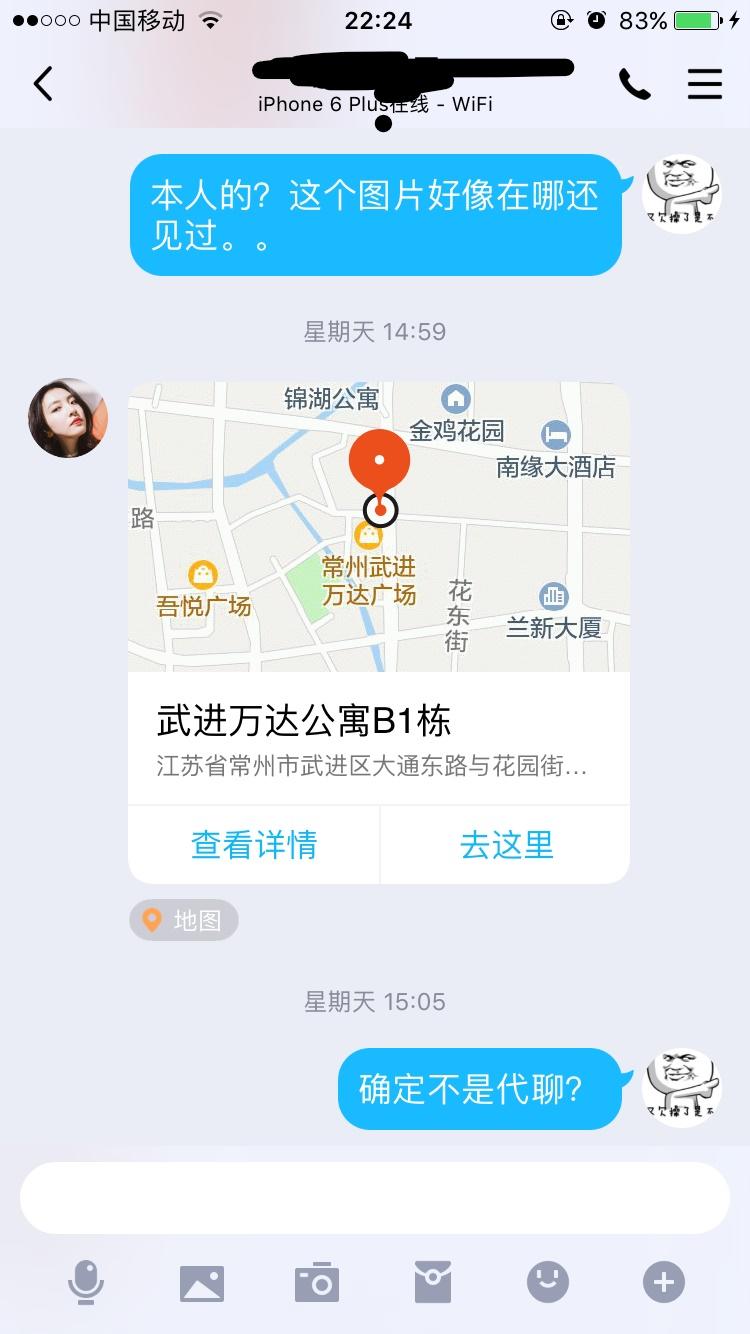Tap the contact's profile avatar photo
The width and height of the screenshot is (750, 1334).
67,418
